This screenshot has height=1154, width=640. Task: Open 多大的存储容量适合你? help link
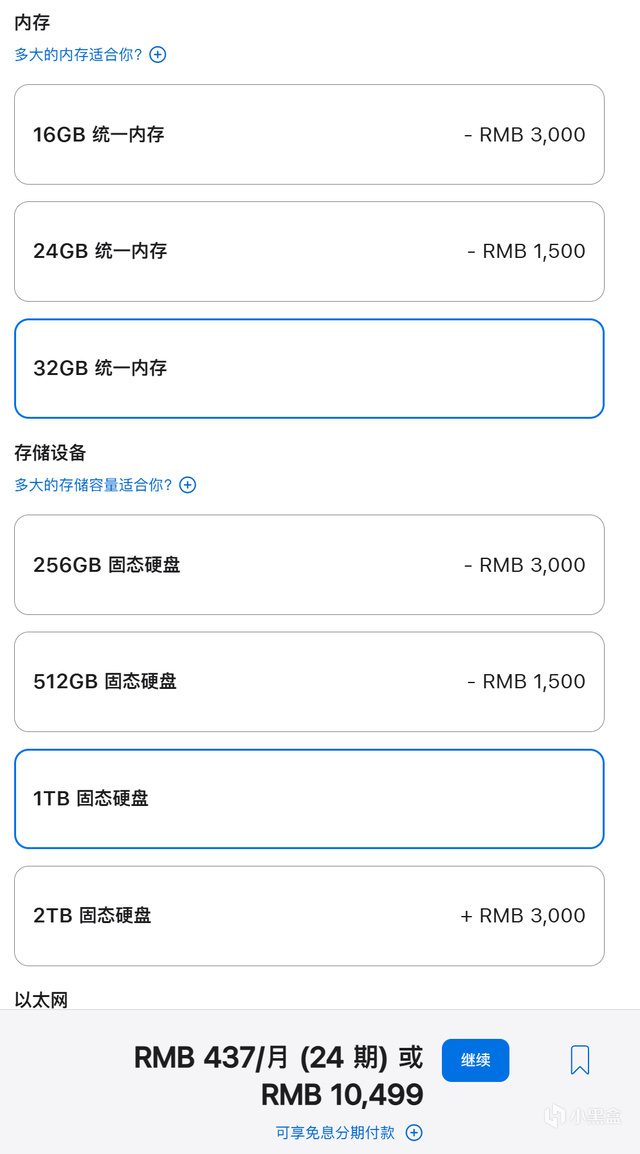105,485
